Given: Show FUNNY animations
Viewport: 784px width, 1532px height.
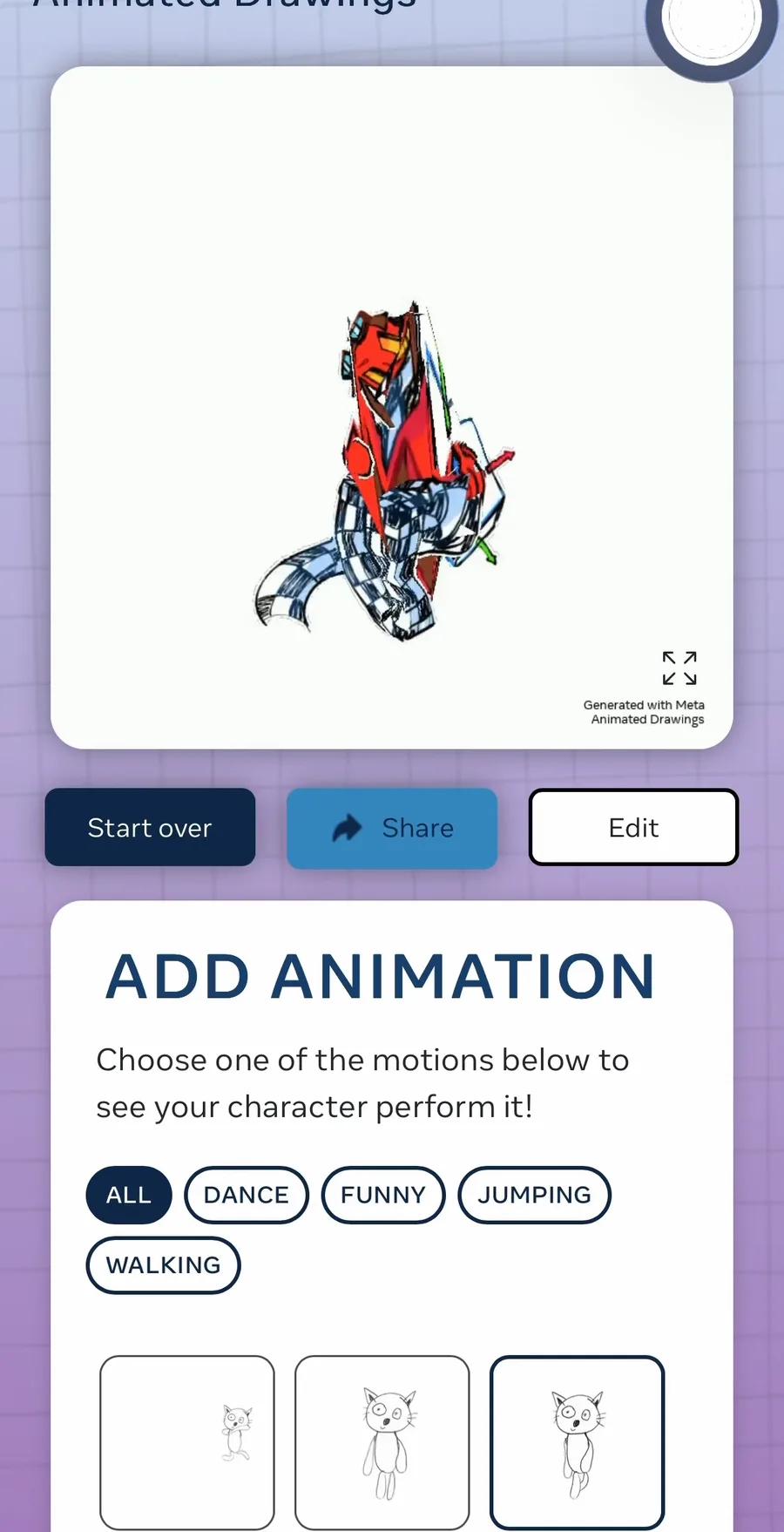Looking at the screenshot, I should tap(383, 1195).
